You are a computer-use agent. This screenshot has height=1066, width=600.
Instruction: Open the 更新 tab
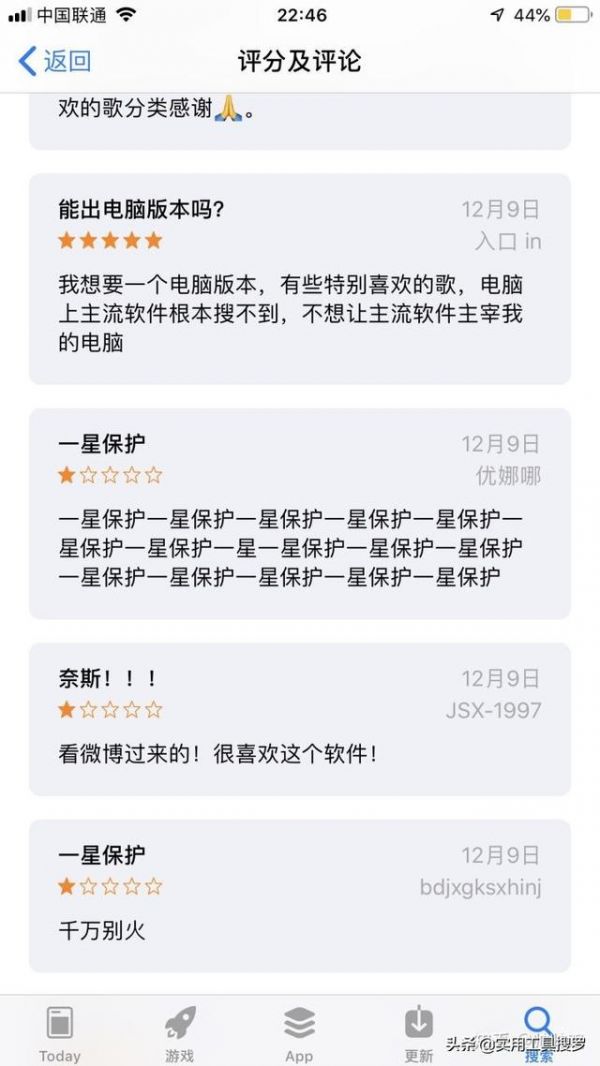419,1033
